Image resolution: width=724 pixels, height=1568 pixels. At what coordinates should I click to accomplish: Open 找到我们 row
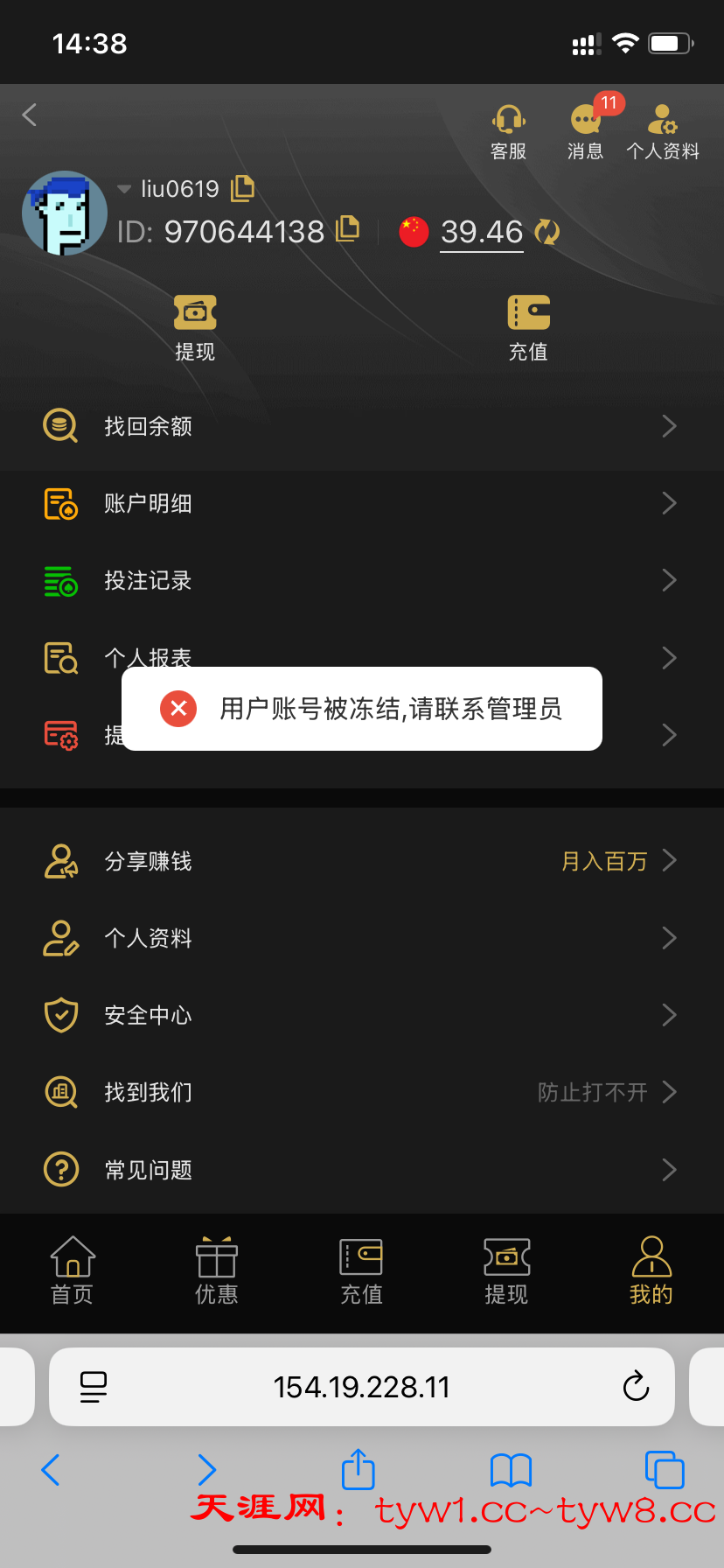click(x=361, y=1092)
